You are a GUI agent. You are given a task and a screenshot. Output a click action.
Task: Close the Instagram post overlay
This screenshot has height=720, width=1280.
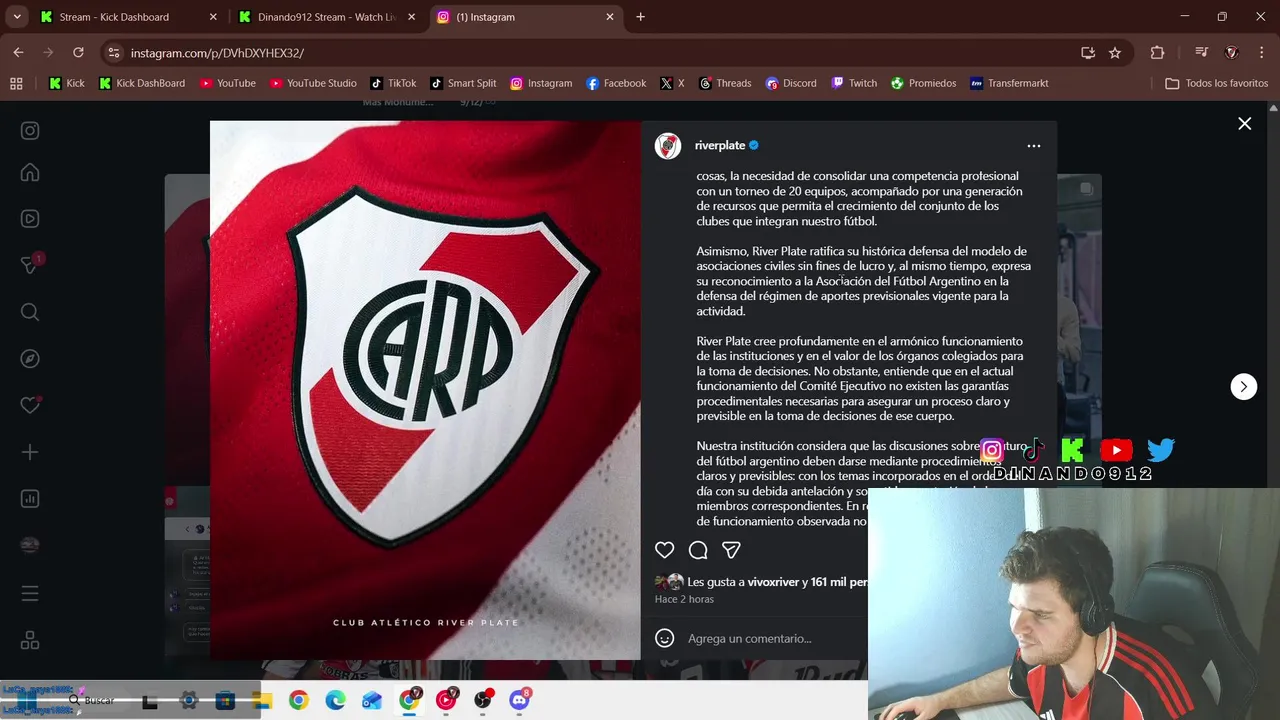1244,124
